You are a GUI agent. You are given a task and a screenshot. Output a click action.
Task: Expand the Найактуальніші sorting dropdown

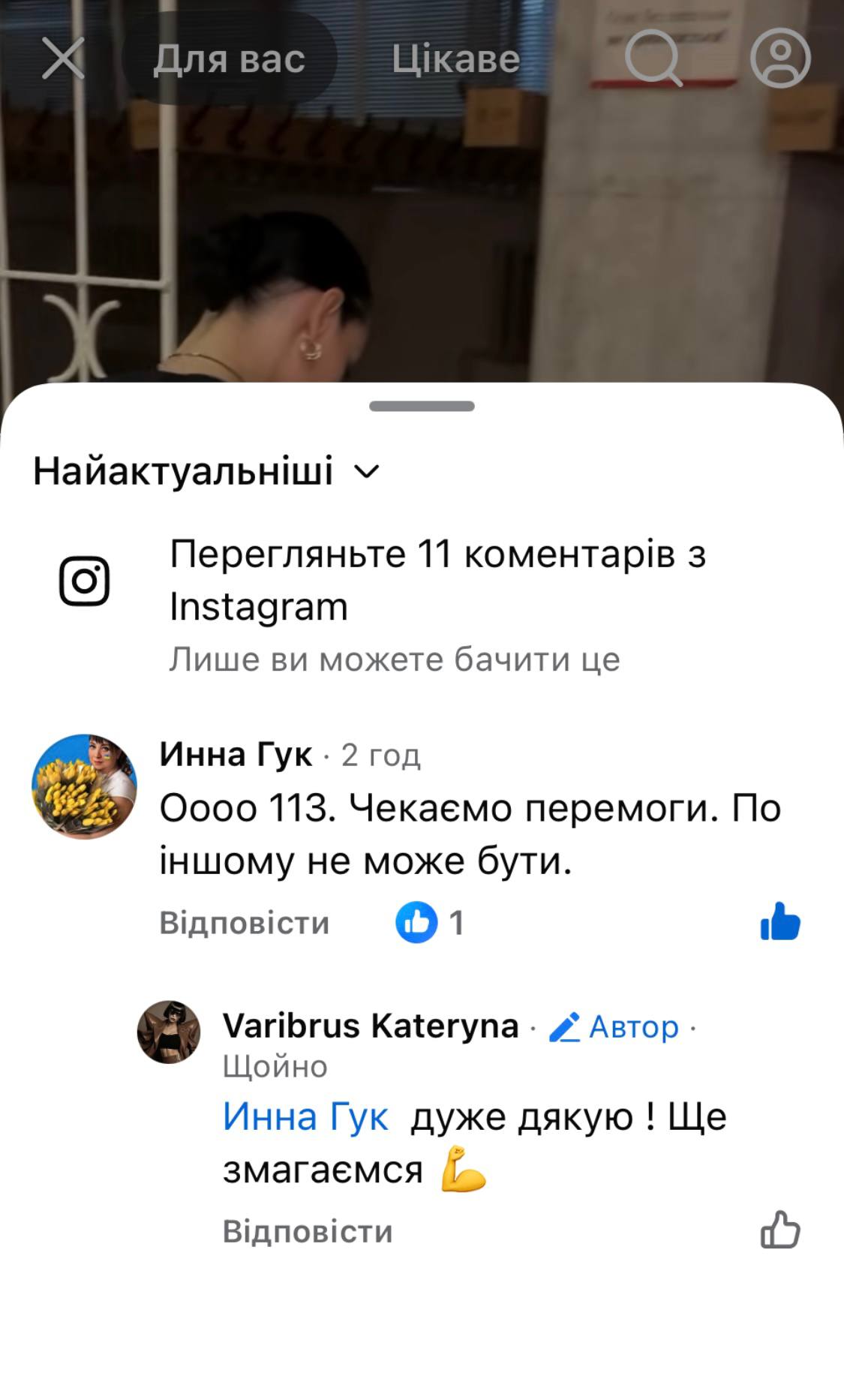pos(207,471)
